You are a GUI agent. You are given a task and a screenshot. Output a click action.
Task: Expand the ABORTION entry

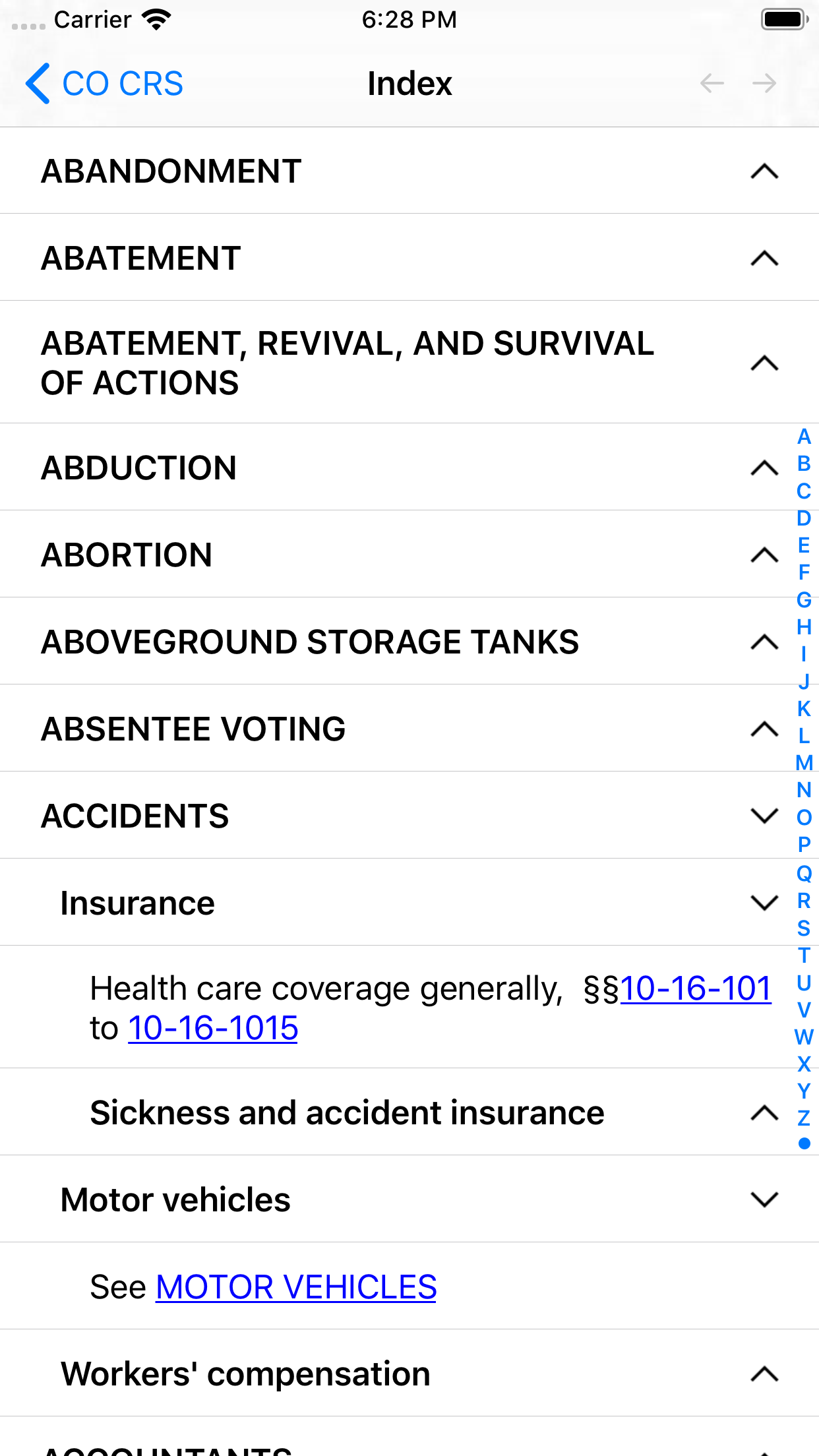[409, 555]
